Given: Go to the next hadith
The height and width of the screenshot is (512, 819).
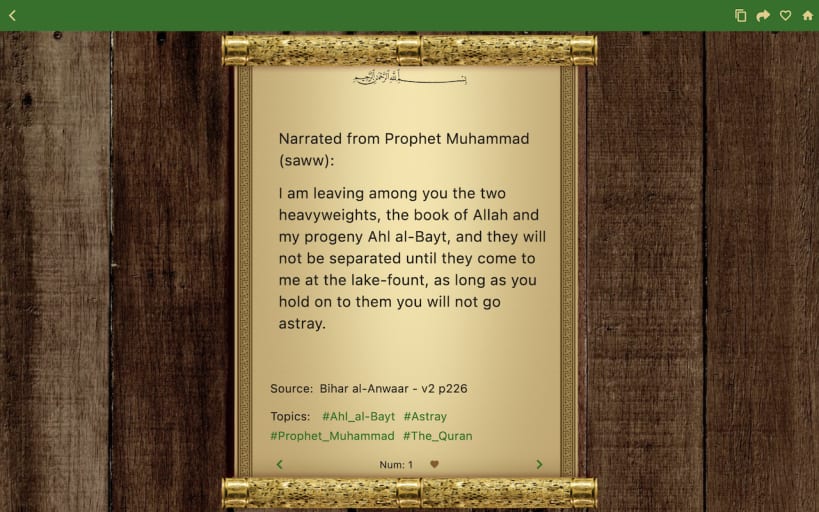Looking at the screenshot, I should coord(539,464).
